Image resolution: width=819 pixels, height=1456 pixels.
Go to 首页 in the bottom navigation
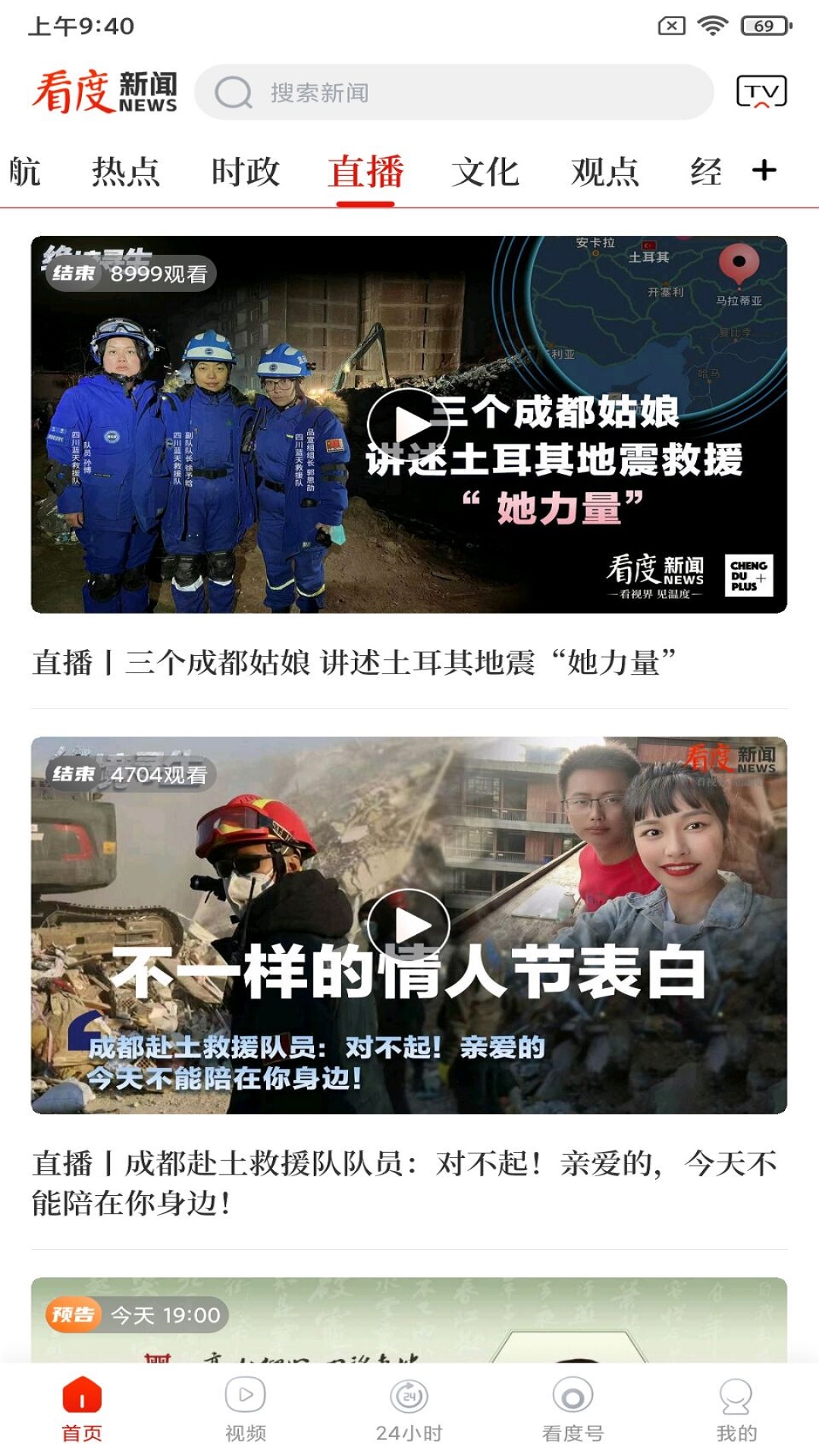82,1409
